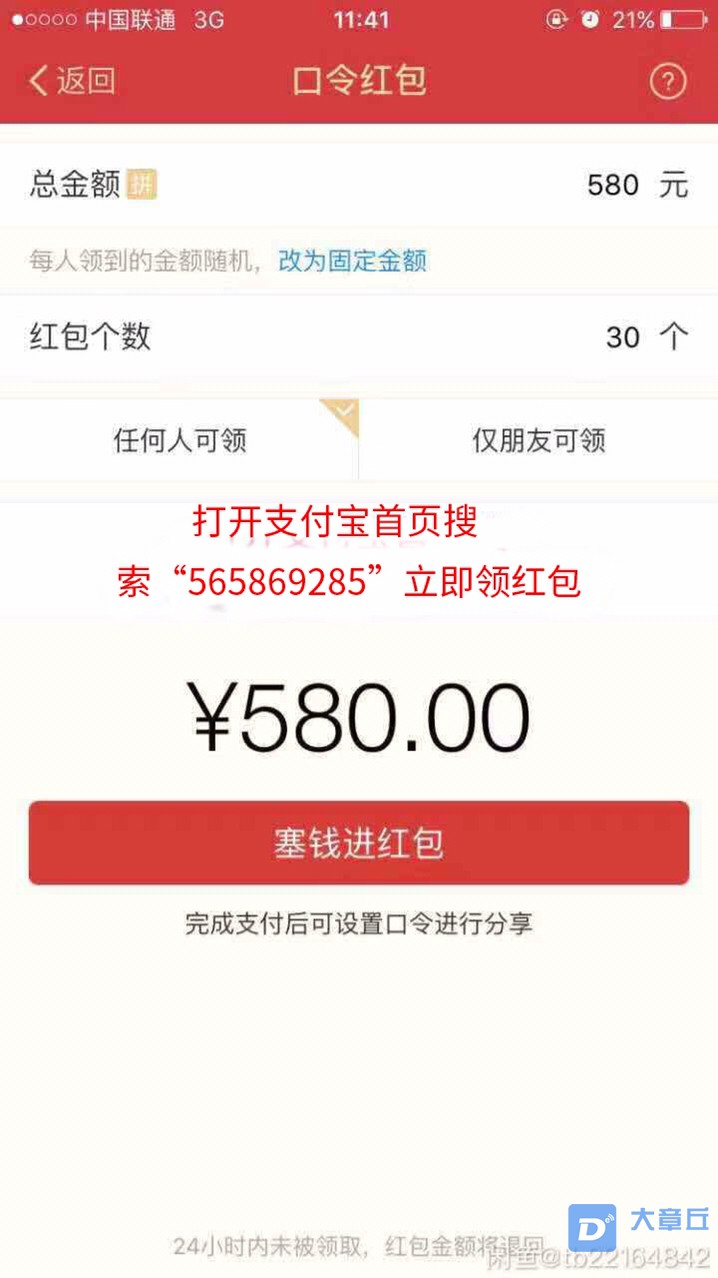The height and width of the screenshot is (1278, 718).
Task: Tap the 改为固定金额 link
Action: click(352, 262)
